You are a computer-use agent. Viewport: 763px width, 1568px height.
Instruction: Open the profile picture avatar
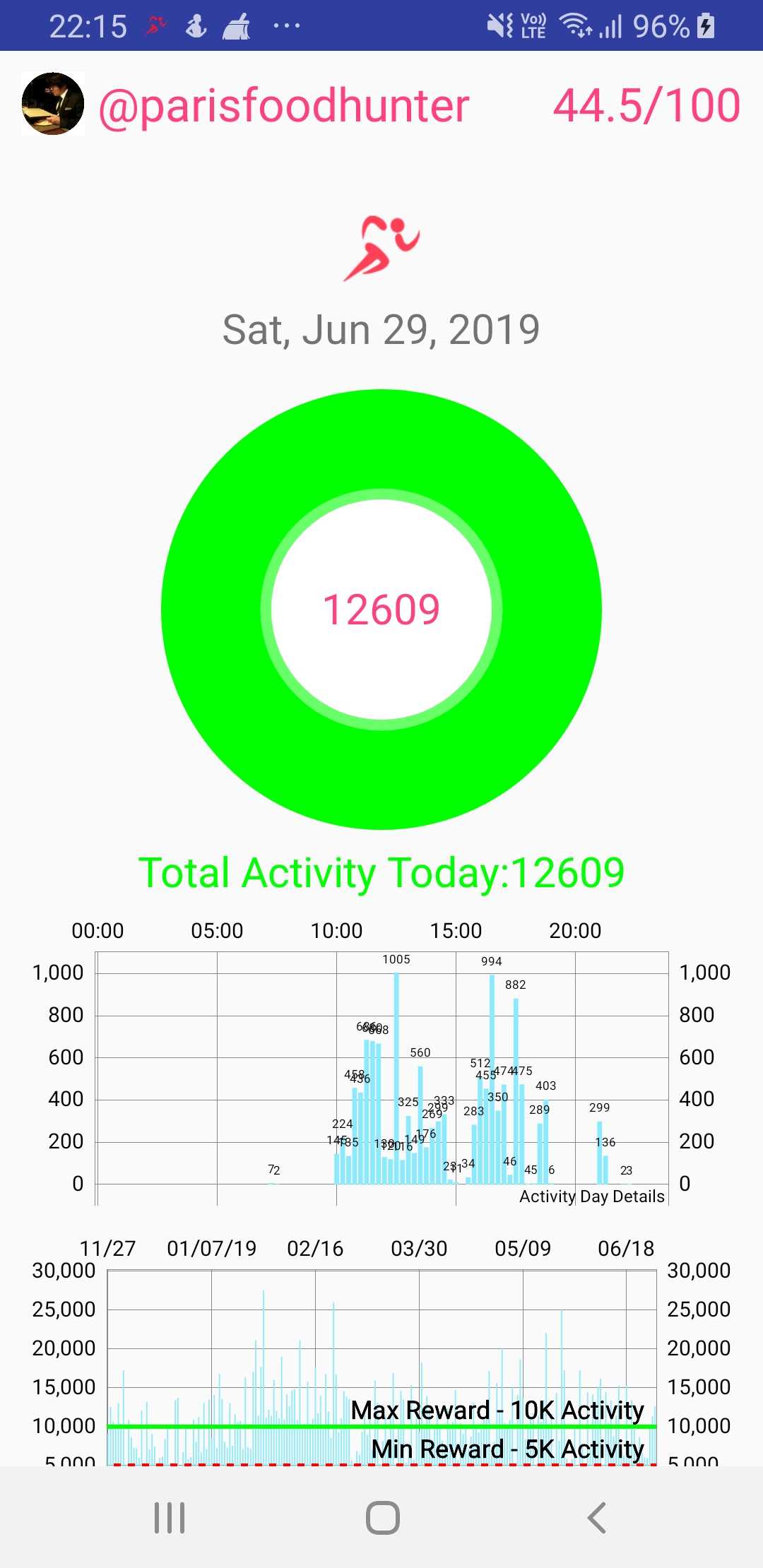pos(53,104)
